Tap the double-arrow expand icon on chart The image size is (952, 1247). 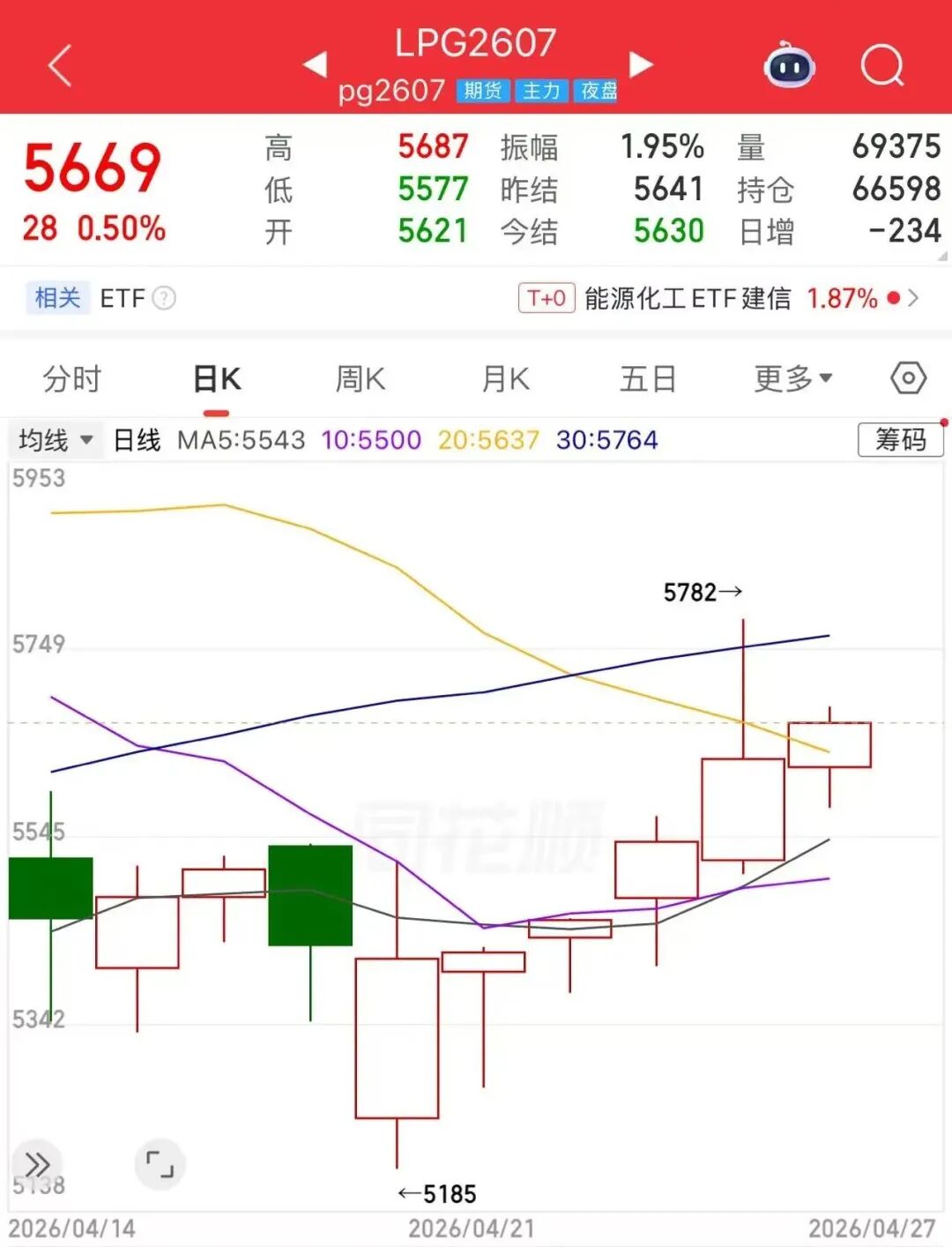click(x=36, y=1164)
